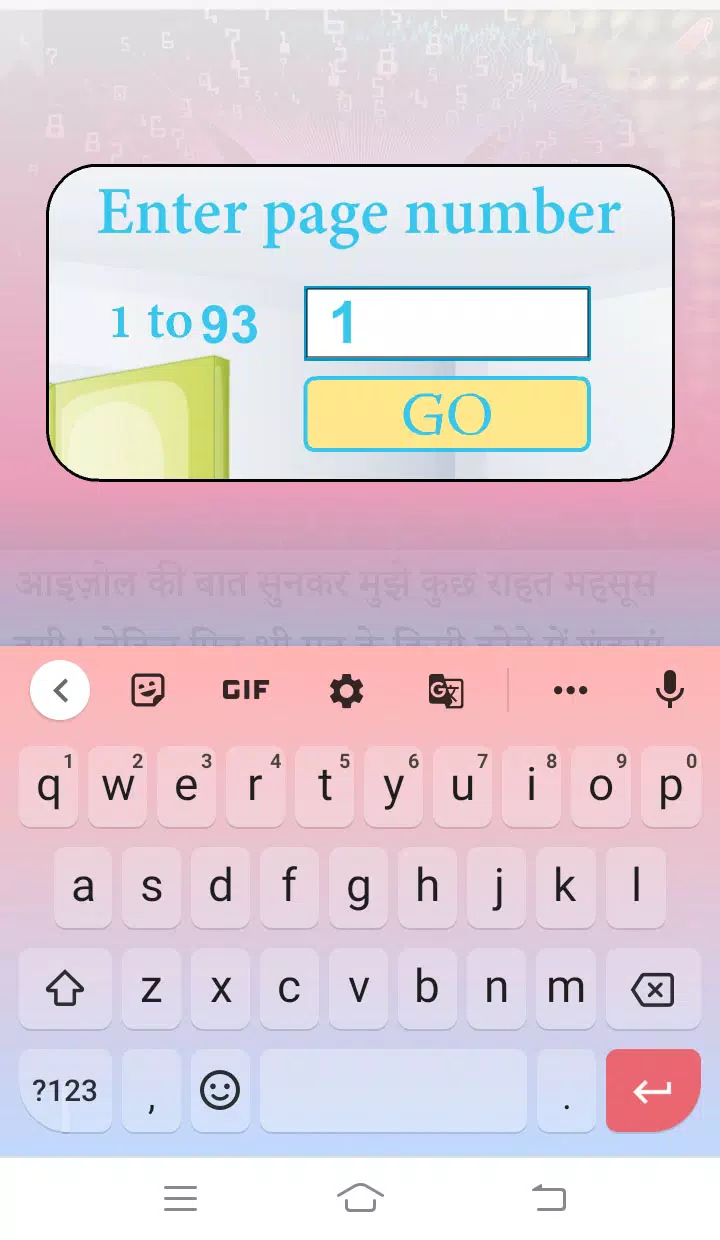Open the keyboard sticker panel
The width and height of the screenshot is (720, 1240).
point(148,690)
